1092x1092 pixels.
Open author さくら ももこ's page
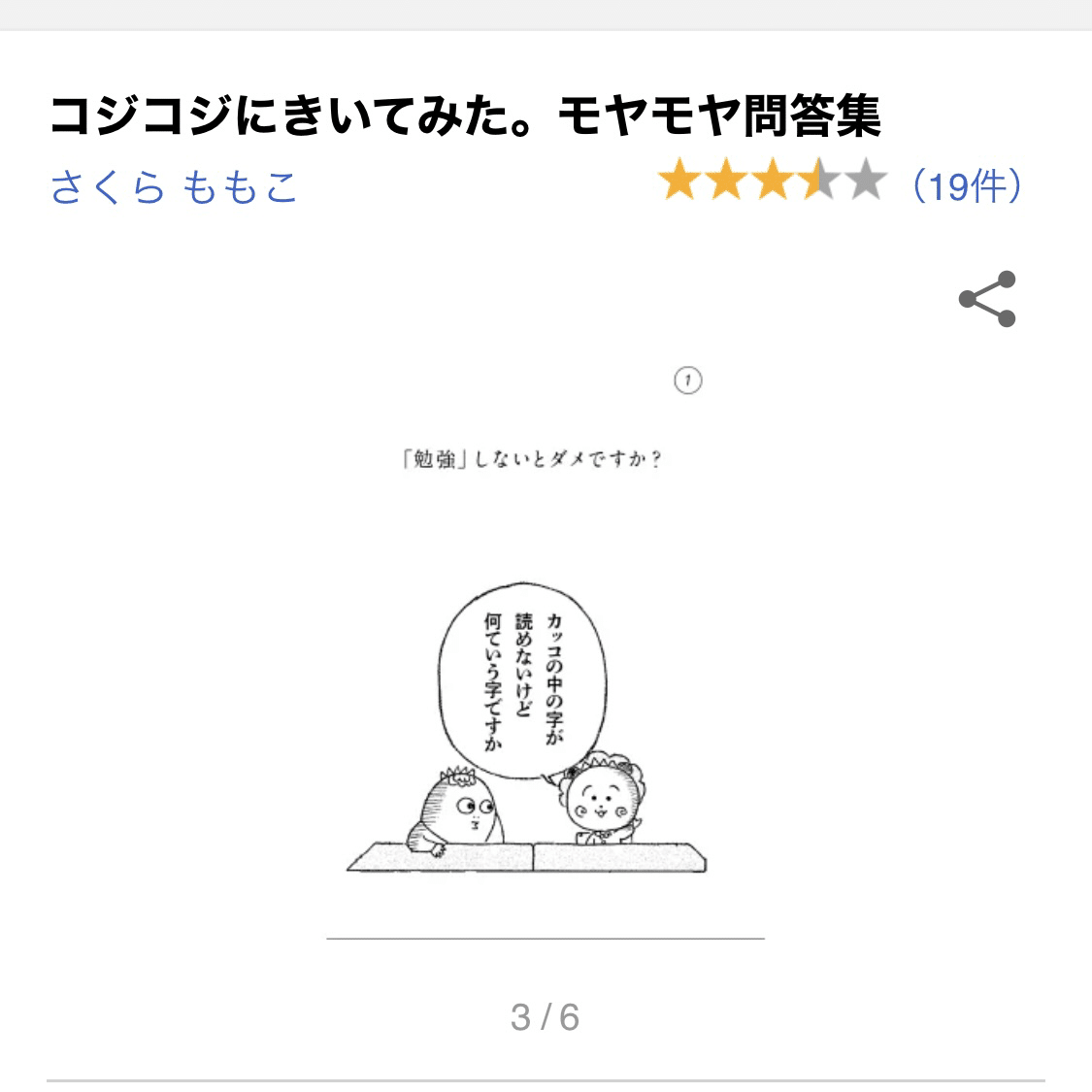[174, 186]
